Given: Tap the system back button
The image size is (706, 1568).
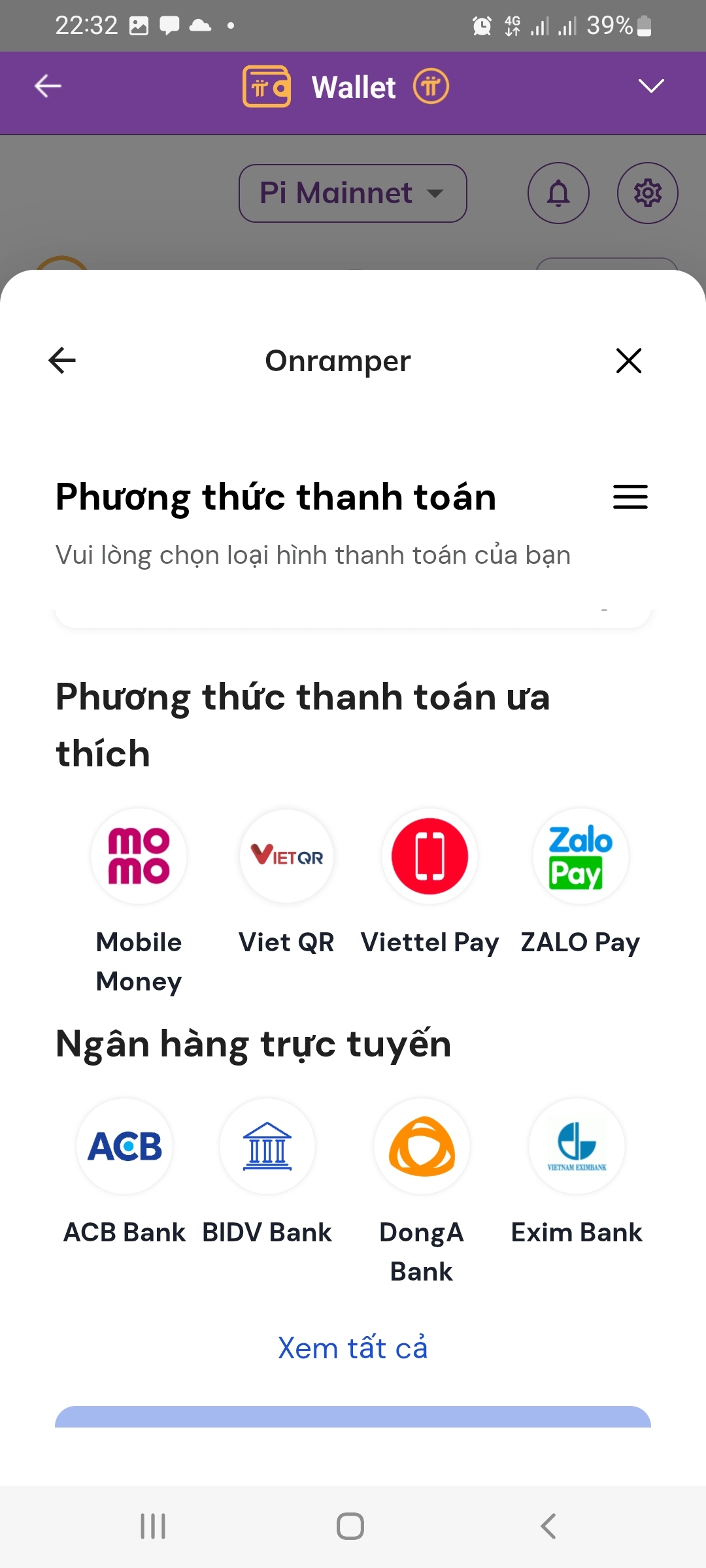Looking at the screenshot, I should pos(548,1526).
